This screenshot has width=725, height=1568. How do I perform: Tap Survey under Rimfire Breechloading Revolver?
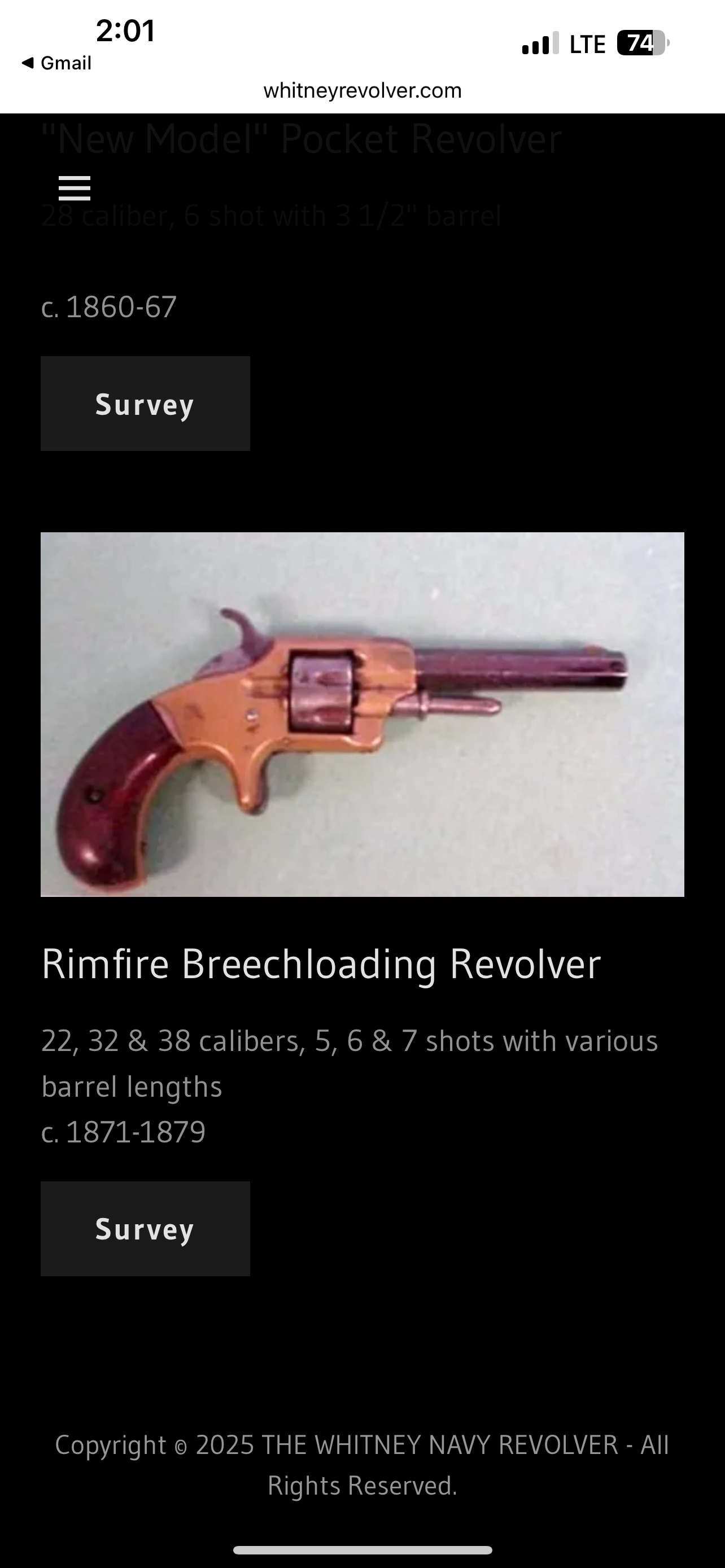[145, 1228]
